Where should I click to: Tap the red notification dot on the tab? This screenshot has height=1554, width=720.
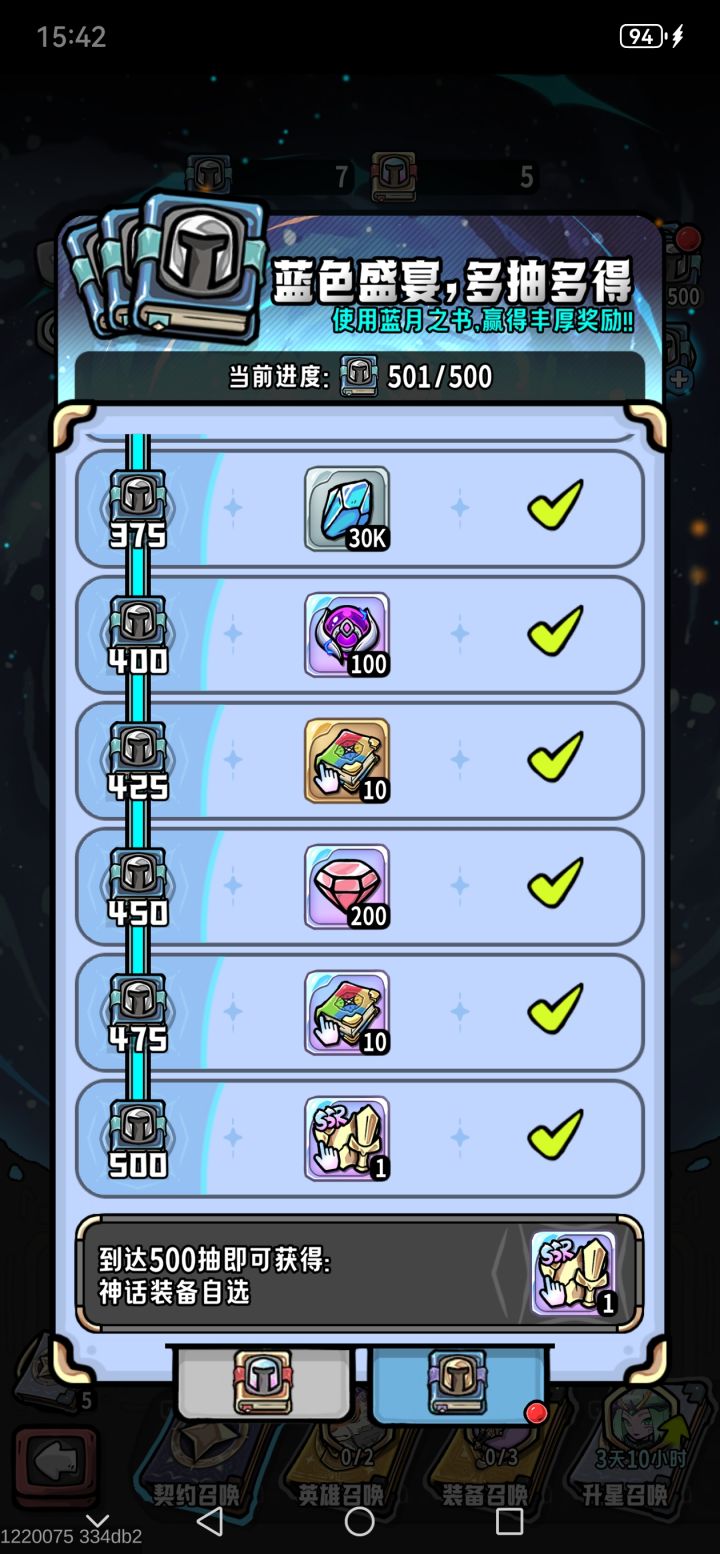(x=539, y=1414)
